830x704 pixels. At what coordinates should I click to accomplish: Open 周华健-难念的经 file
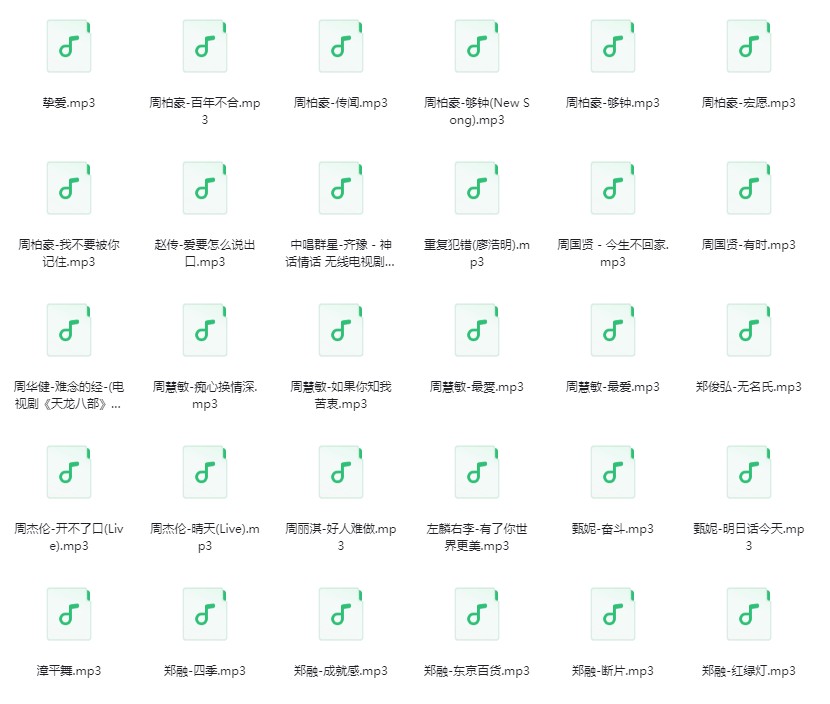[x=69, y=330]
